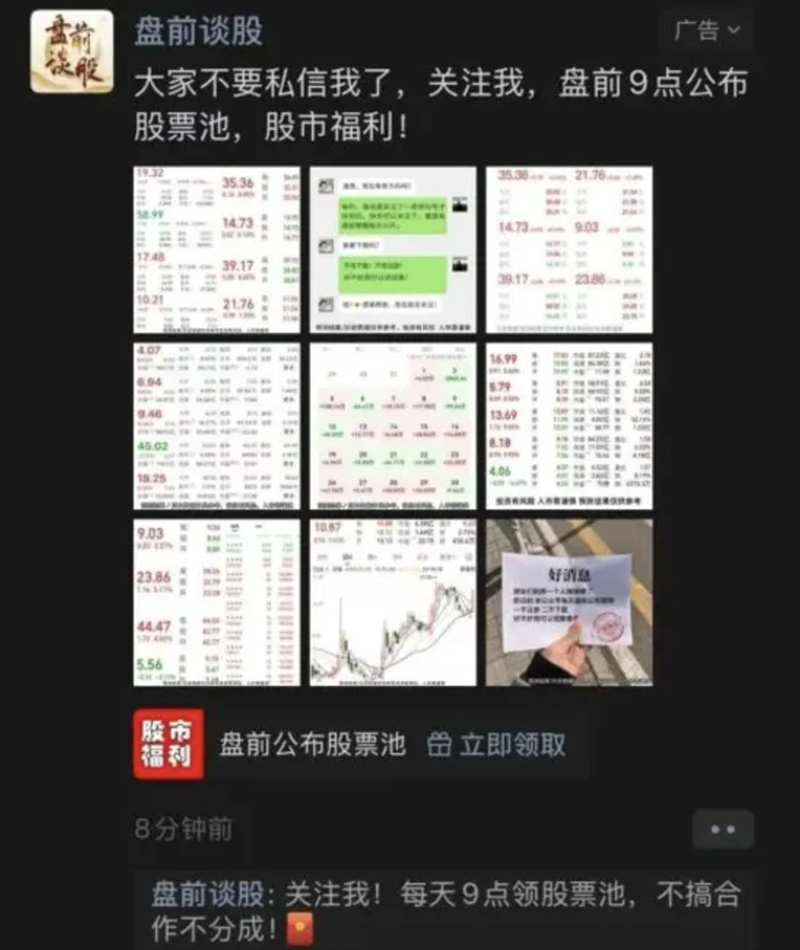Open the stock image starting with 16.99
The image size is (800, 950).
[x=569, y=426]
